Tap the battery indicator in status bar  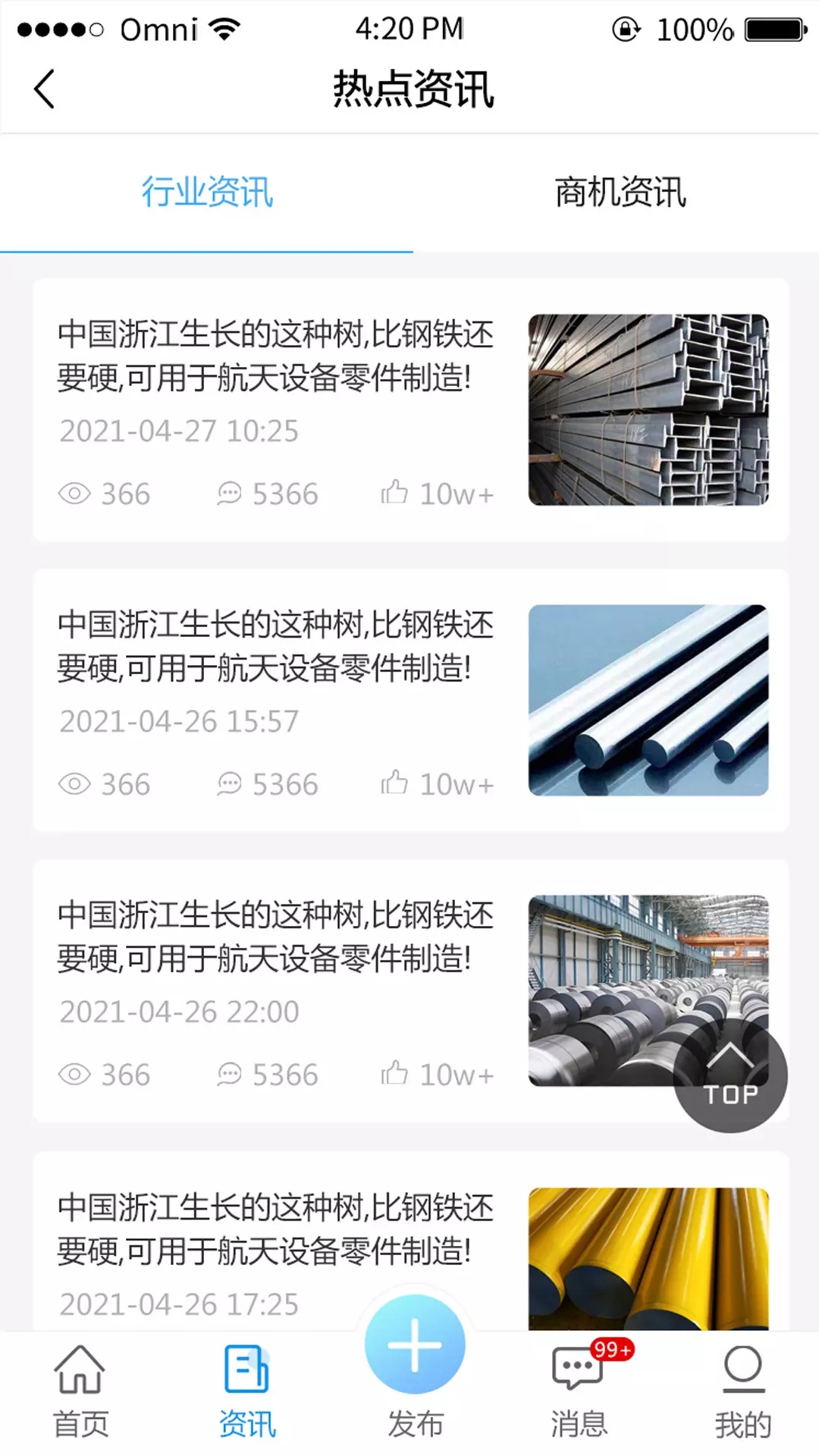(772, 29)
